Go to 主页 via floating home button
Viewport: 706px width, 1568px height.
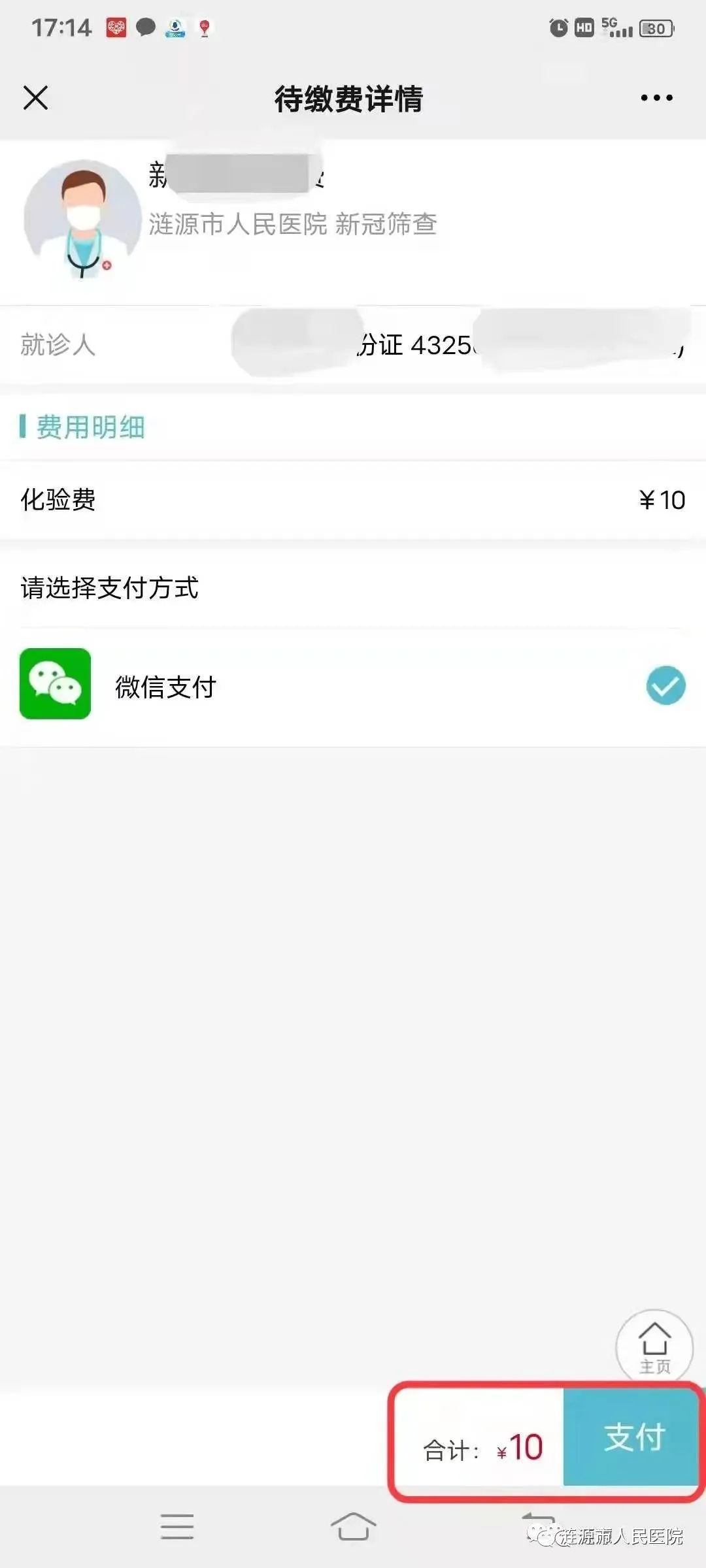click(x=654, y=1347)
